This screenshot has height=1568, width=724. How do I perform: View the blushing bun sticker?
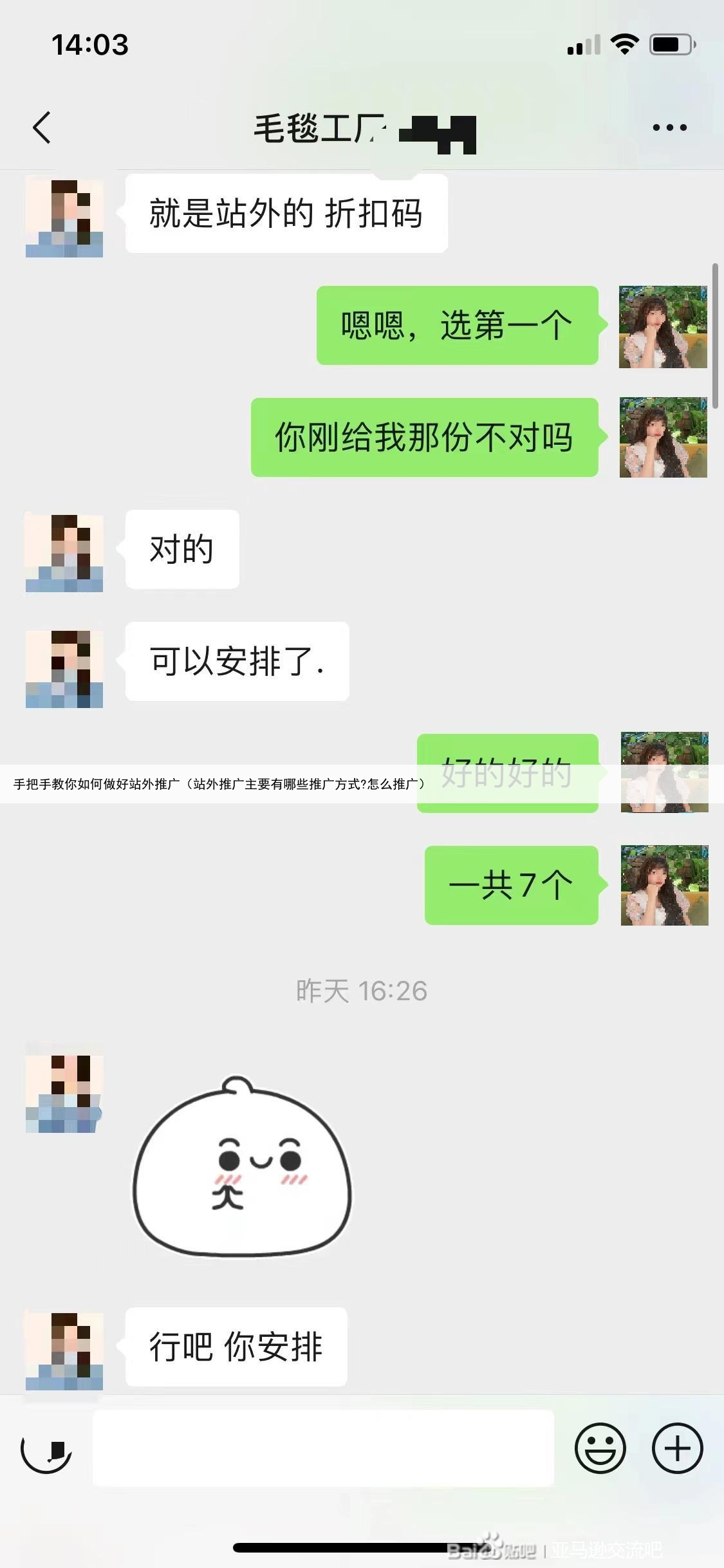pos(242,1166)
